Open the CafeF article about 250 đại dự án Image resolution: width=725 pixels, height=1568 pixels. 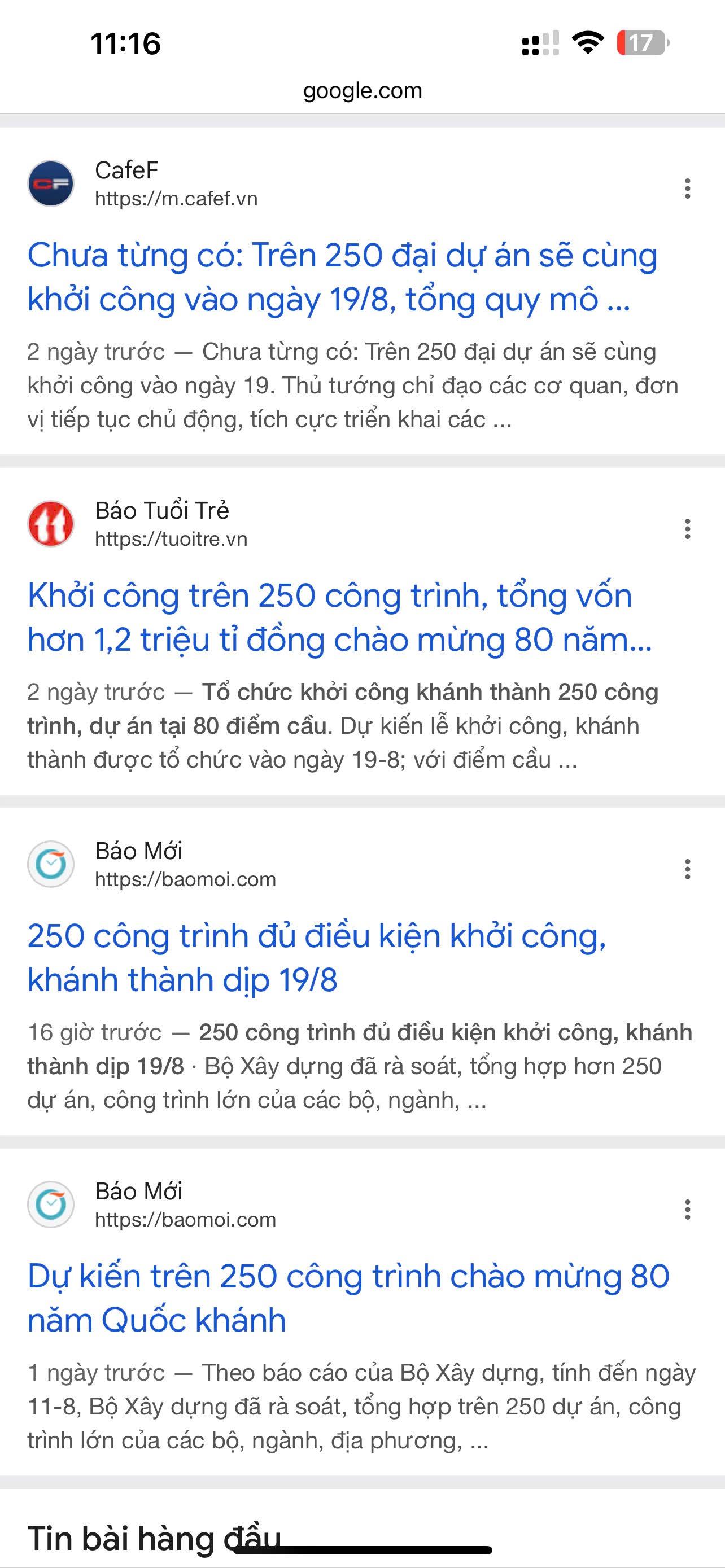(342, 277)
